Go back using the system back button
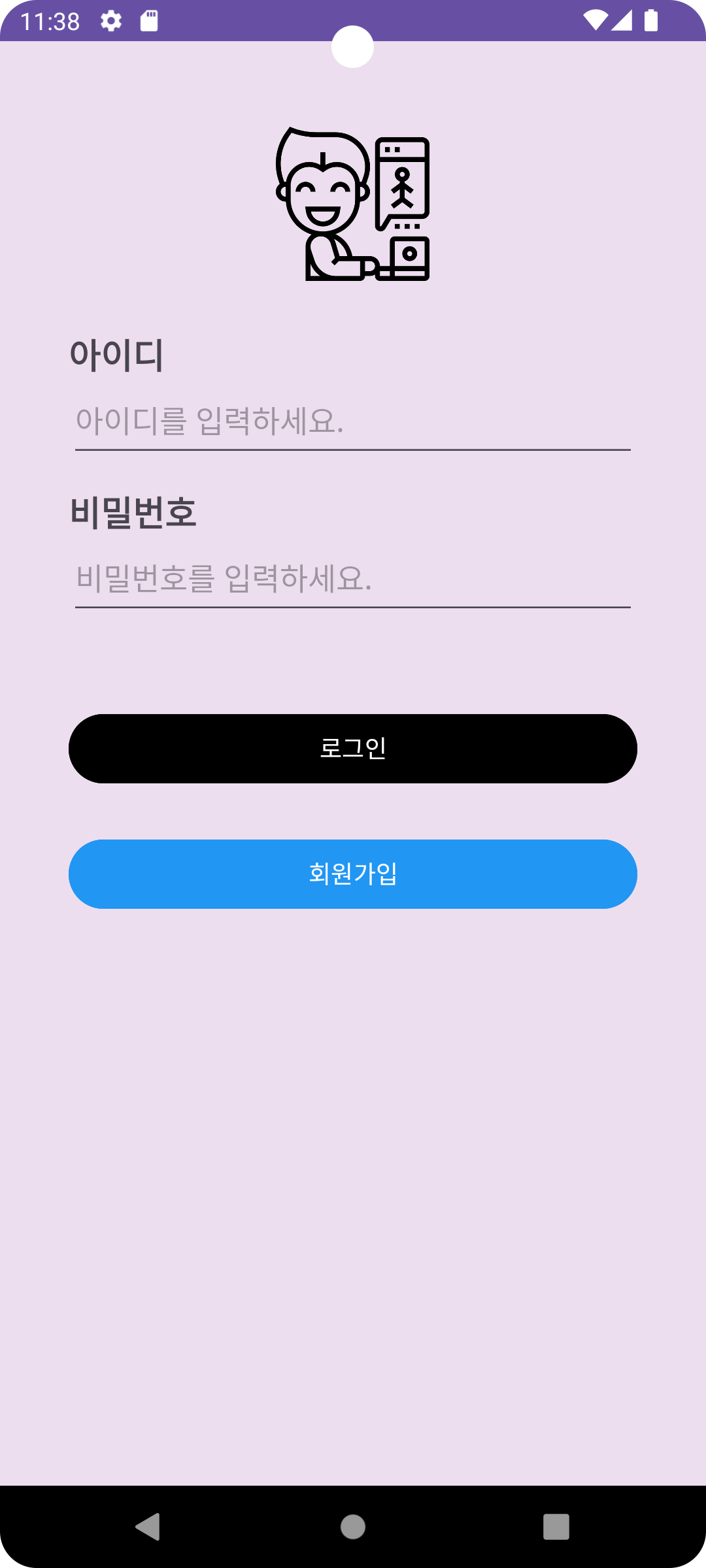 coord(148,1527)
